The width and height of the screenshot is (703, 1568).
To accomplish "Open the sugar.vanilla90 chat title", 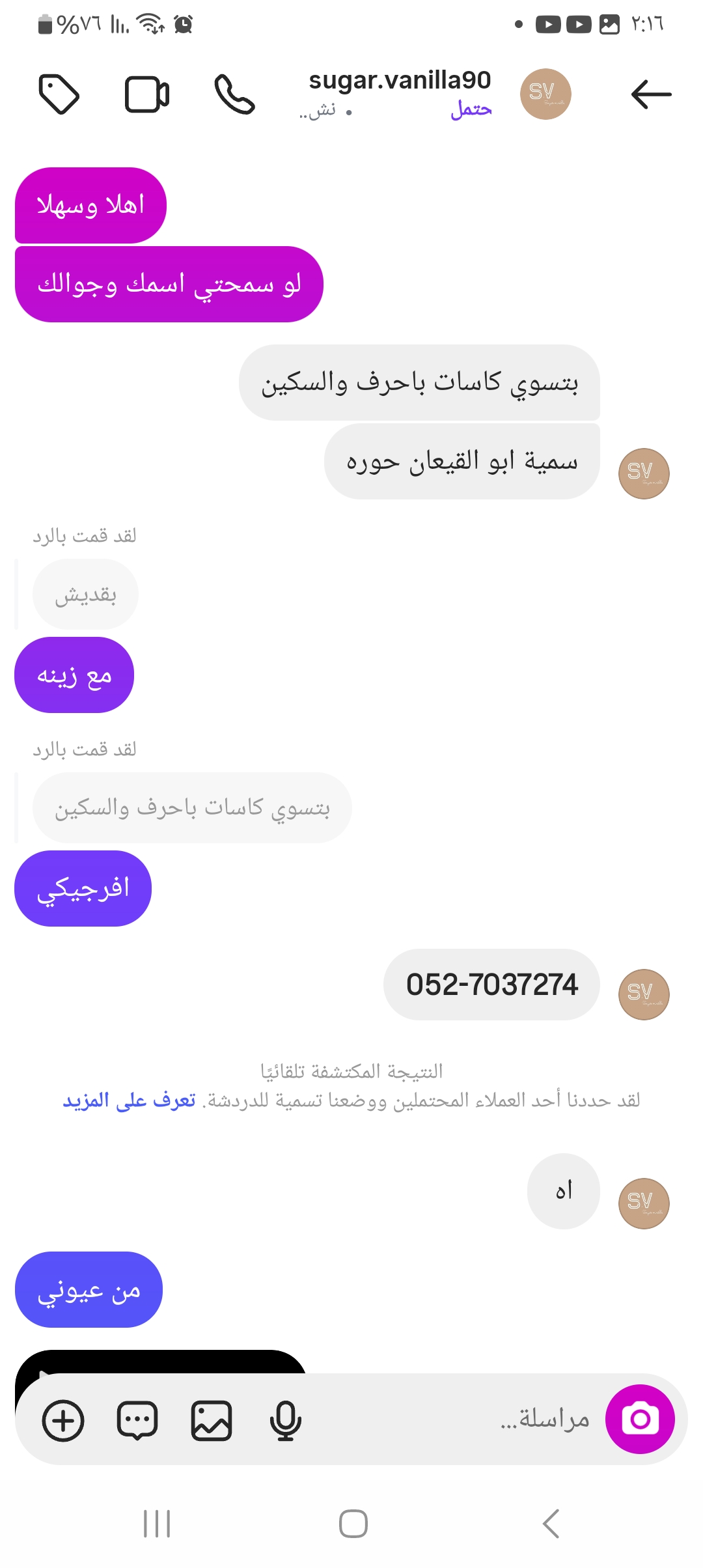I will (400, 81).
